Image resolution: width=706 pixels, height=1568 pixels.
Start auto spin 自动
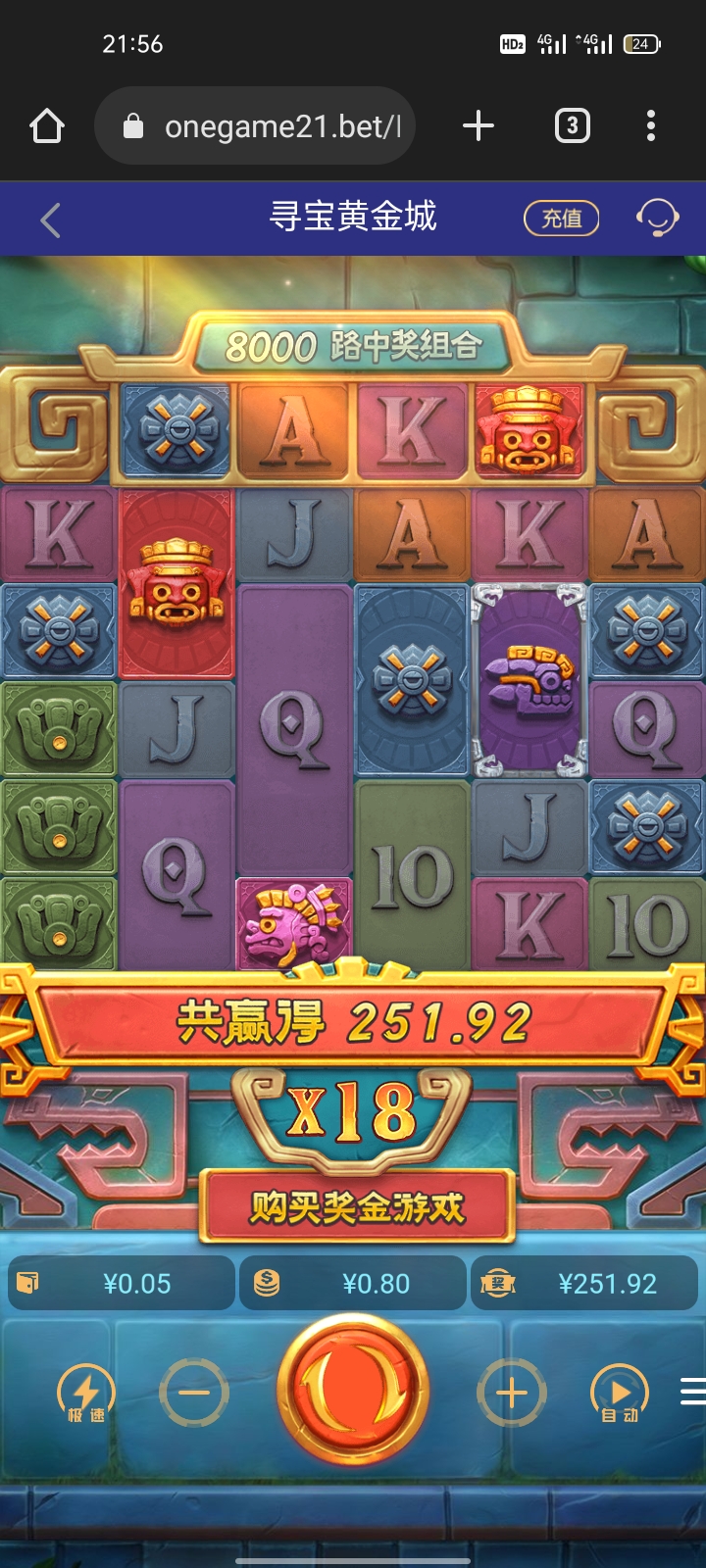coord(620,1395)
